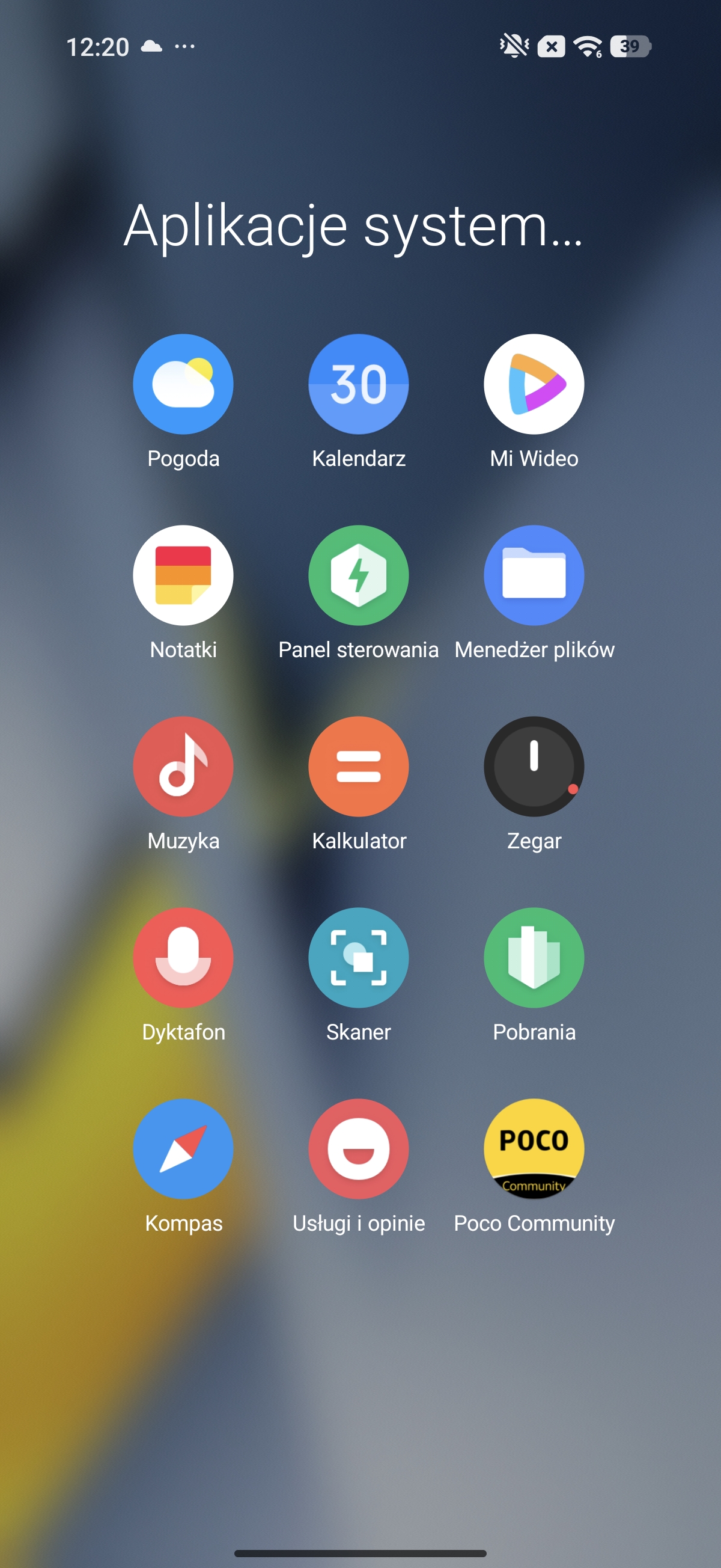Launch the Muzyka app
The image size is (721, 1568).
click(183, 767)
